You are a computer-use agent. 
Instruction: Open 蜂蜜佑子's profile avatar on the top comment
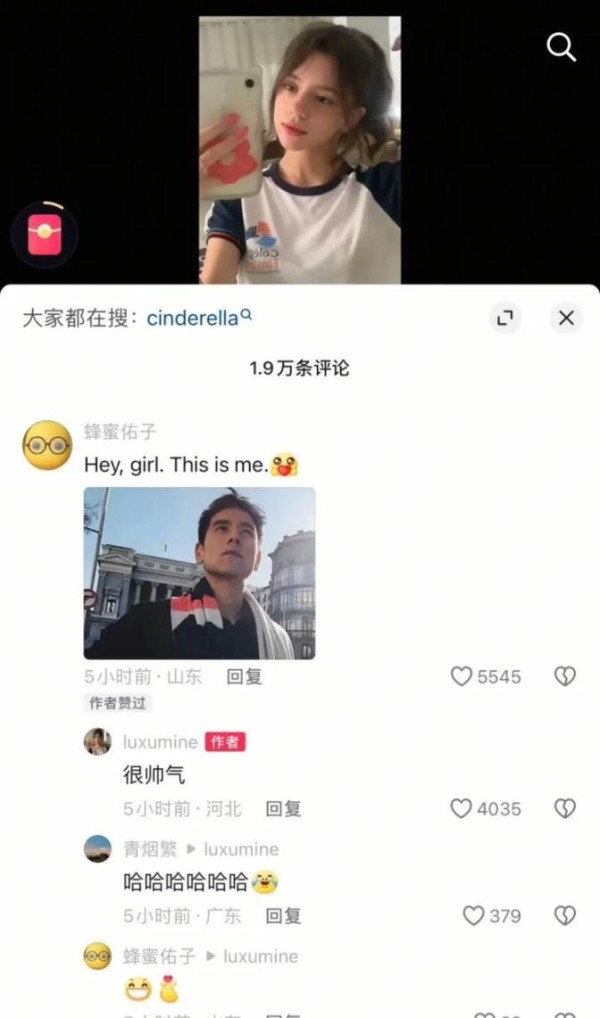(47, 446)
